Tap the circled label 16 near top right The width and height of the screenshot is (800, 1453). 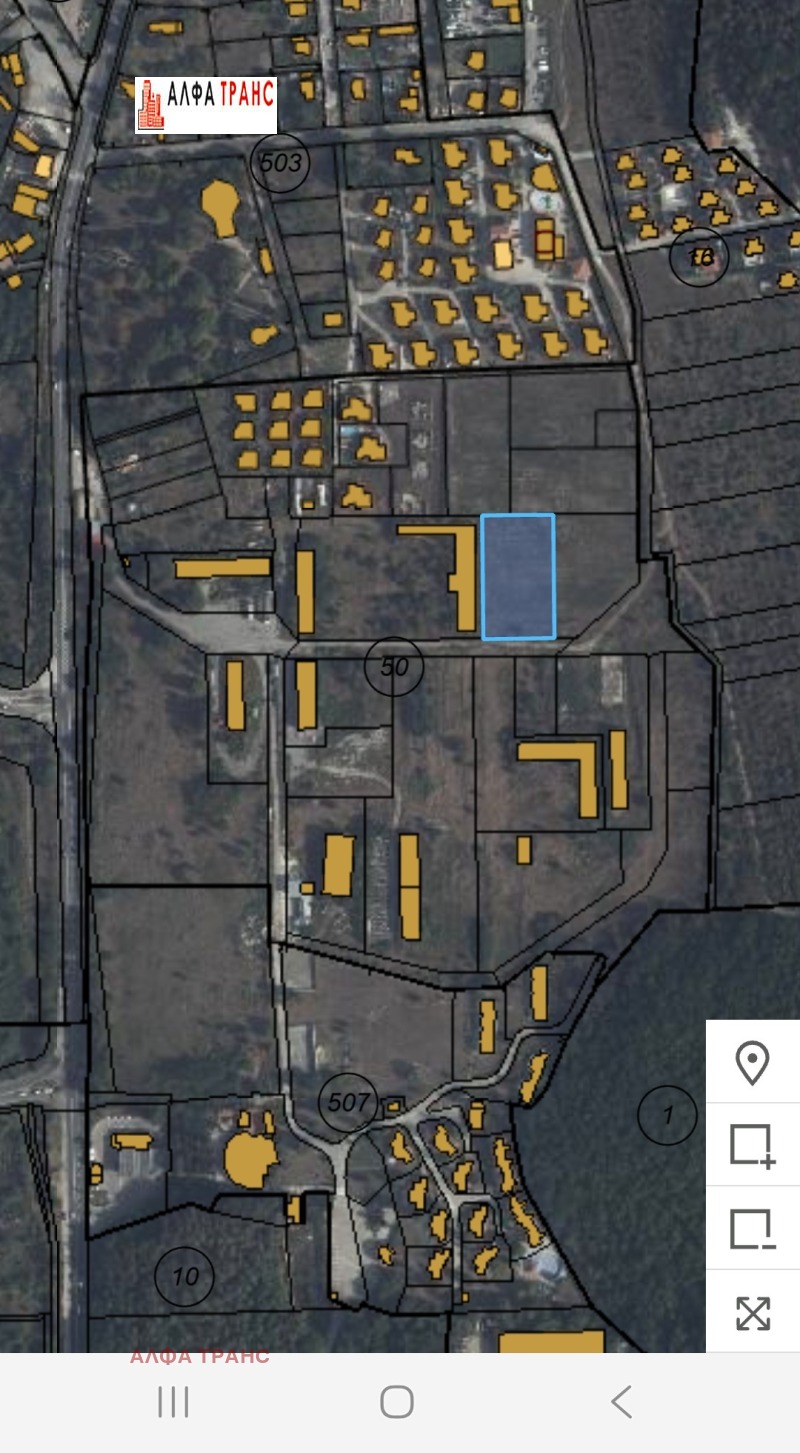699,258
